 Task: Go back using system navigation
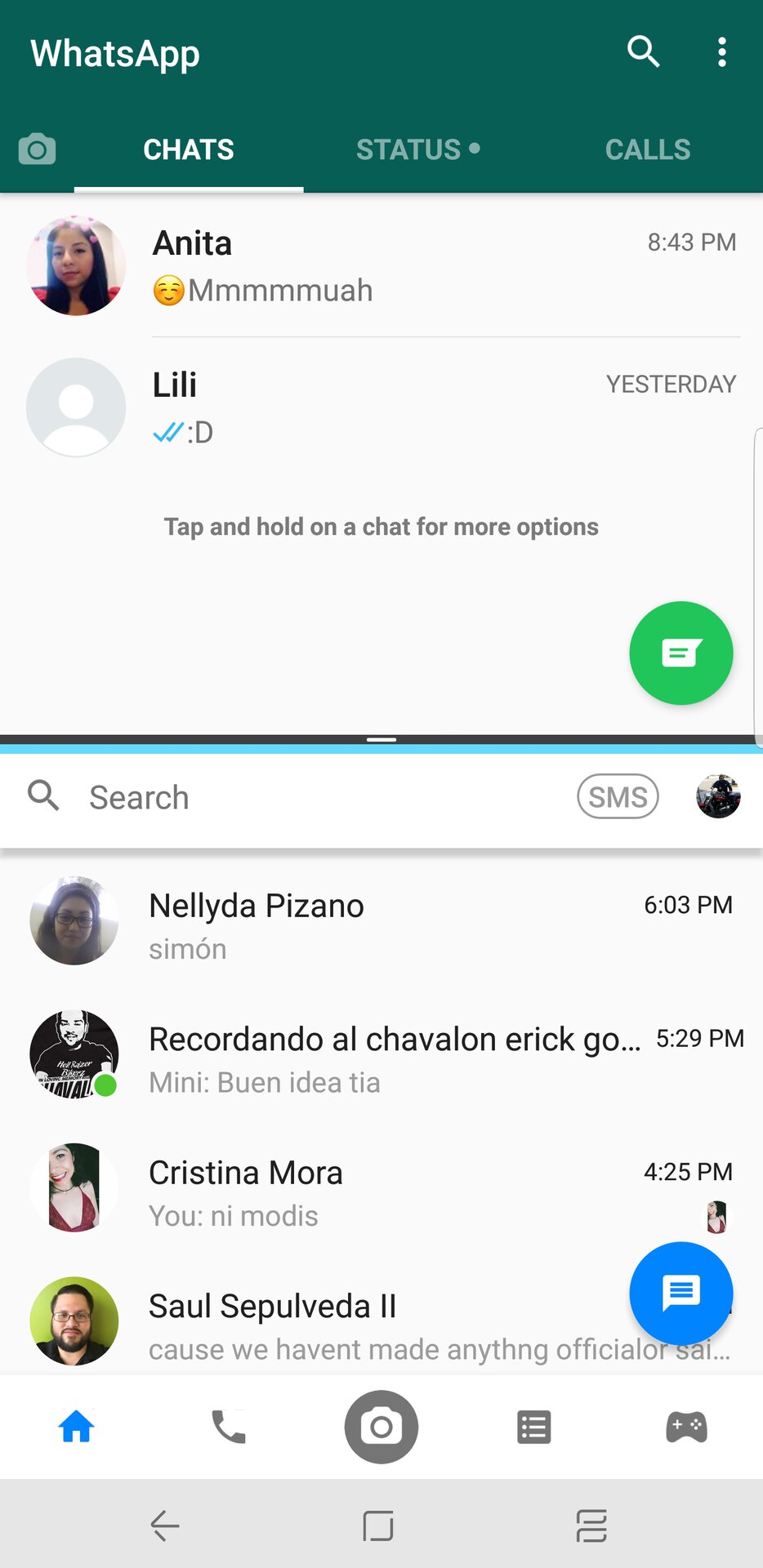pos(165,1526)
